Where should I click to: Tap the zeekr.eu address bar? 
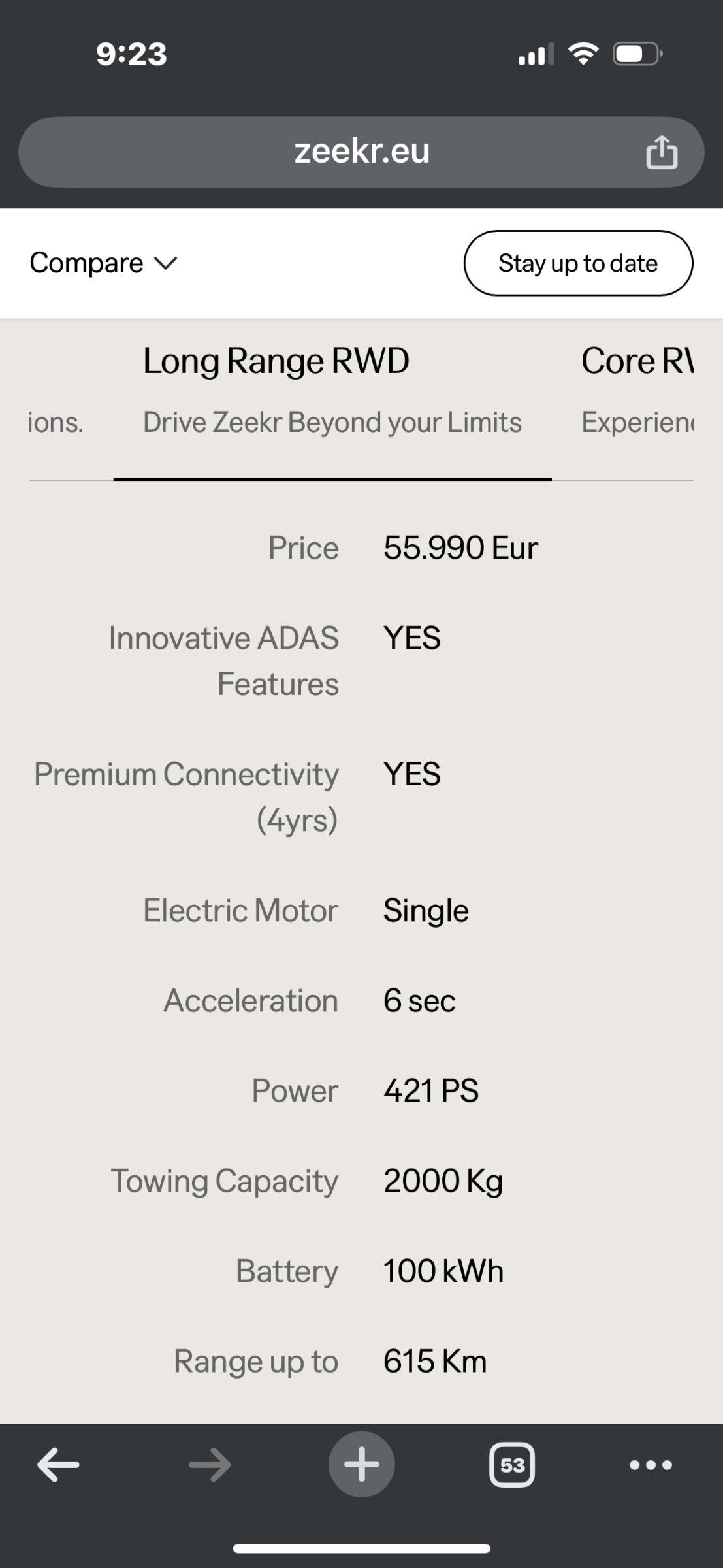(361, 152)
